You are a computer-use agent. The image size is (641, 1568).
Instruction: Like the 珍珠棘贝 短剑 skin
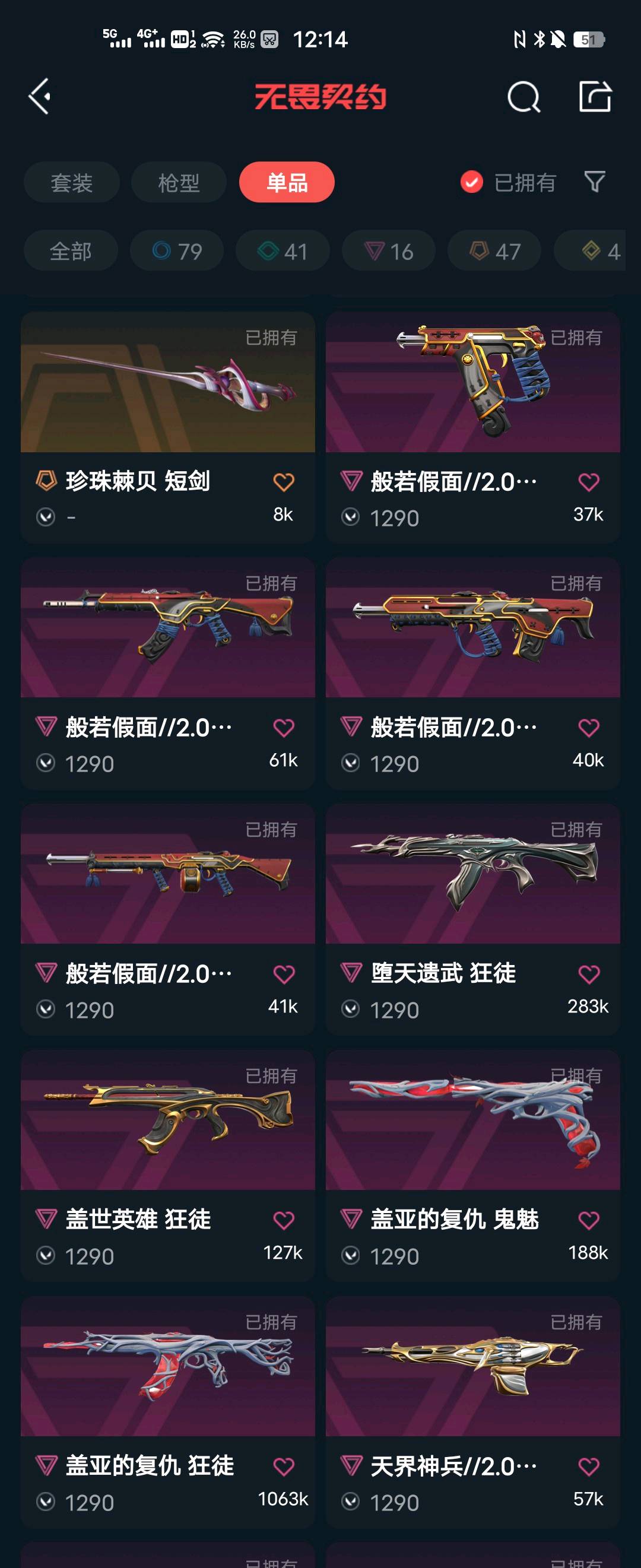pyautogui.click(x=283, y=482)
